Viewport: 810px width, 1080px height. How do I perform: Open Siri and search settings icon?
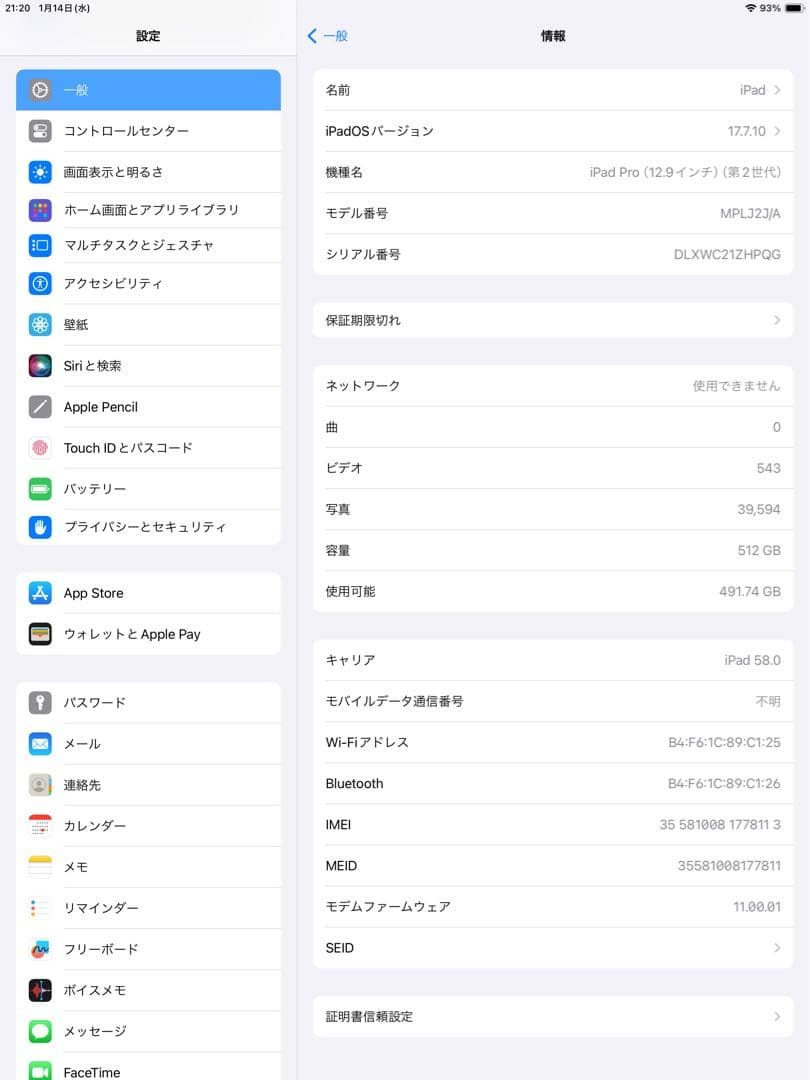[40, 365]
